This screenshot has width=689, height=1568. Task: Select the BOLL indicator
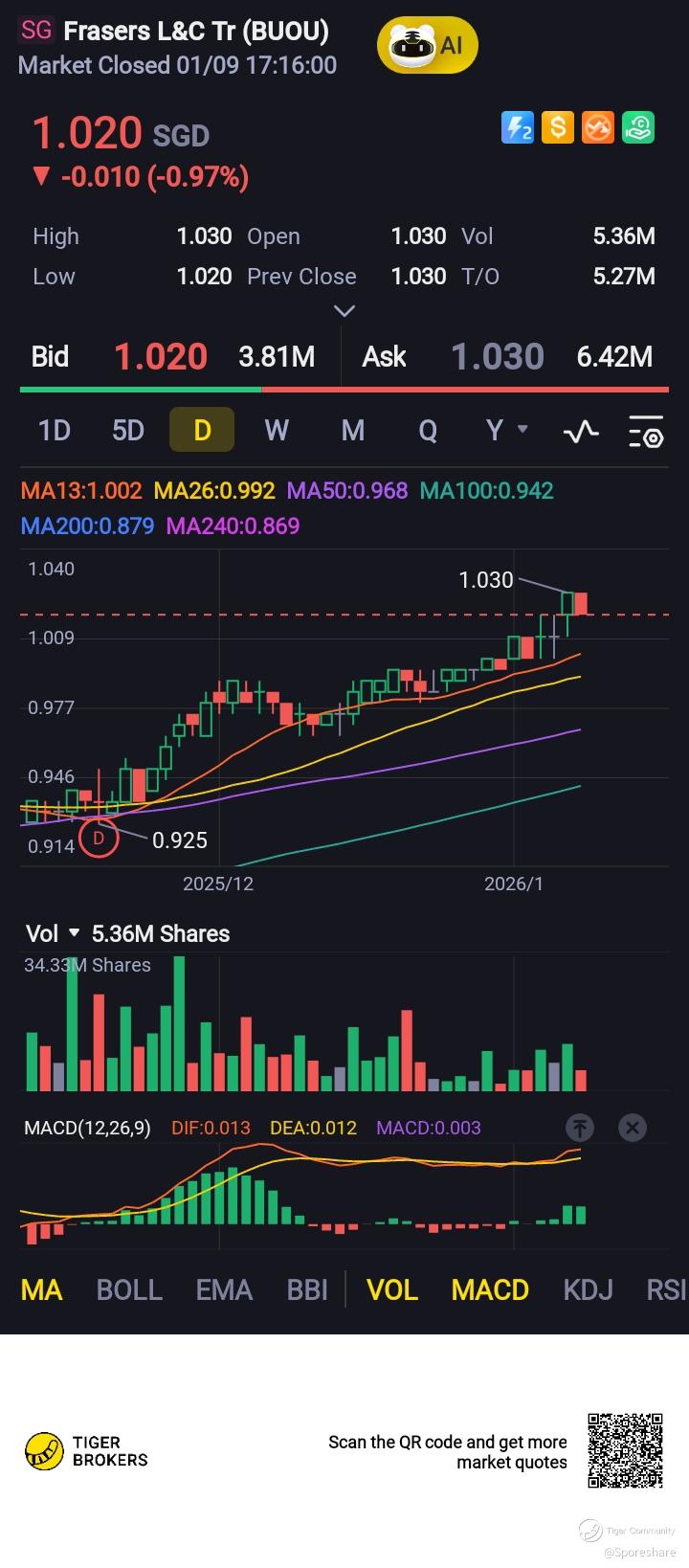pyautogui.click(x=129, y=1289)
